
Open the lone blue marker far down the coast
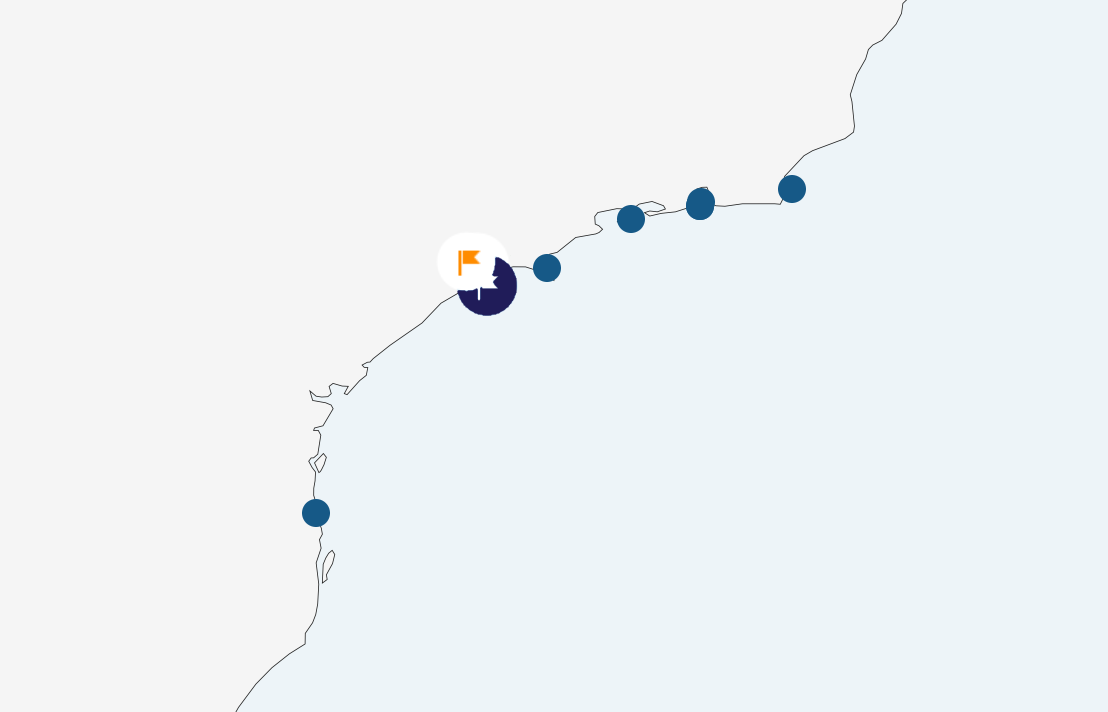(x=316, y=513)
